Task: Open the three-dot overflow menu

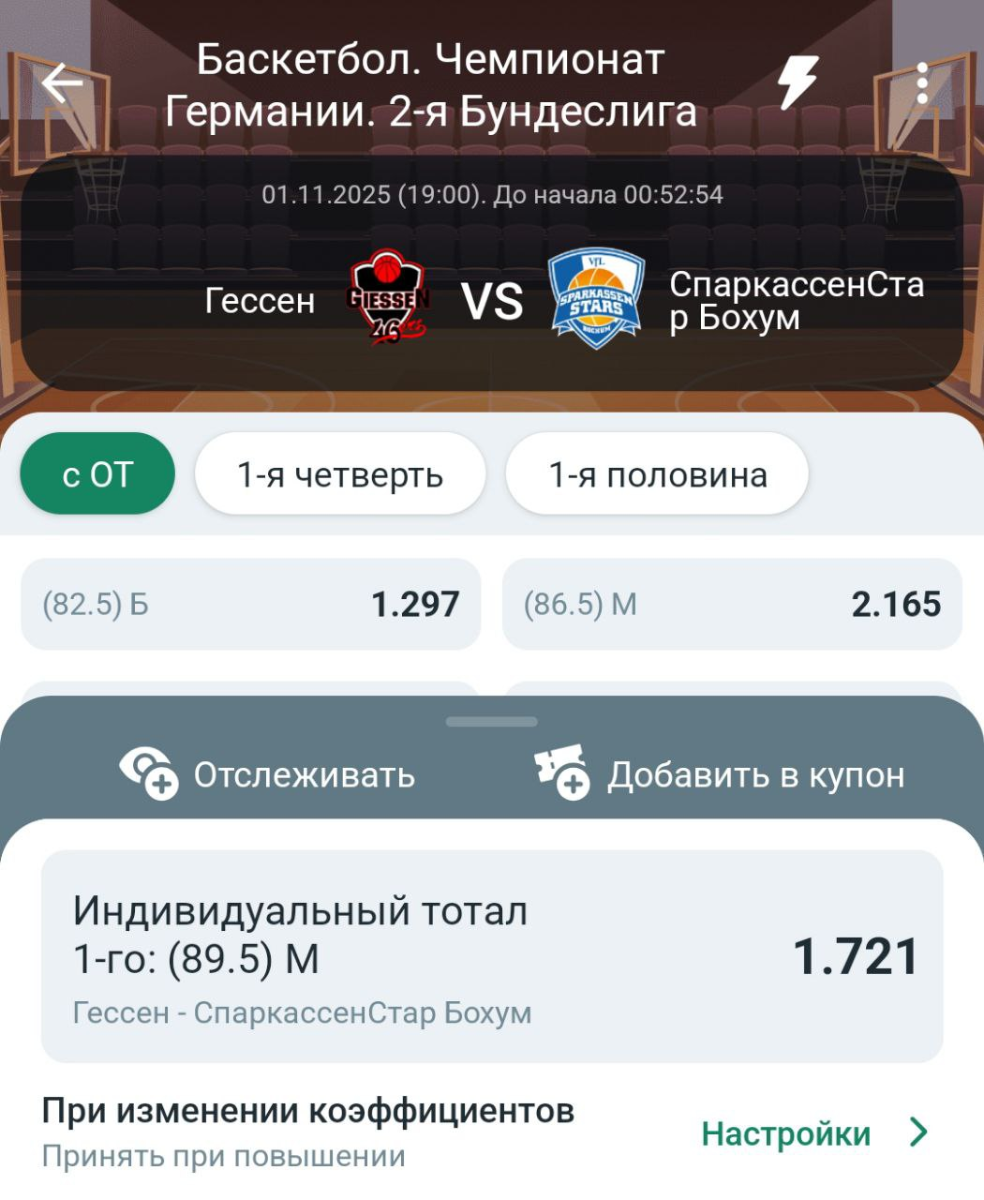Action: [922, 83]
